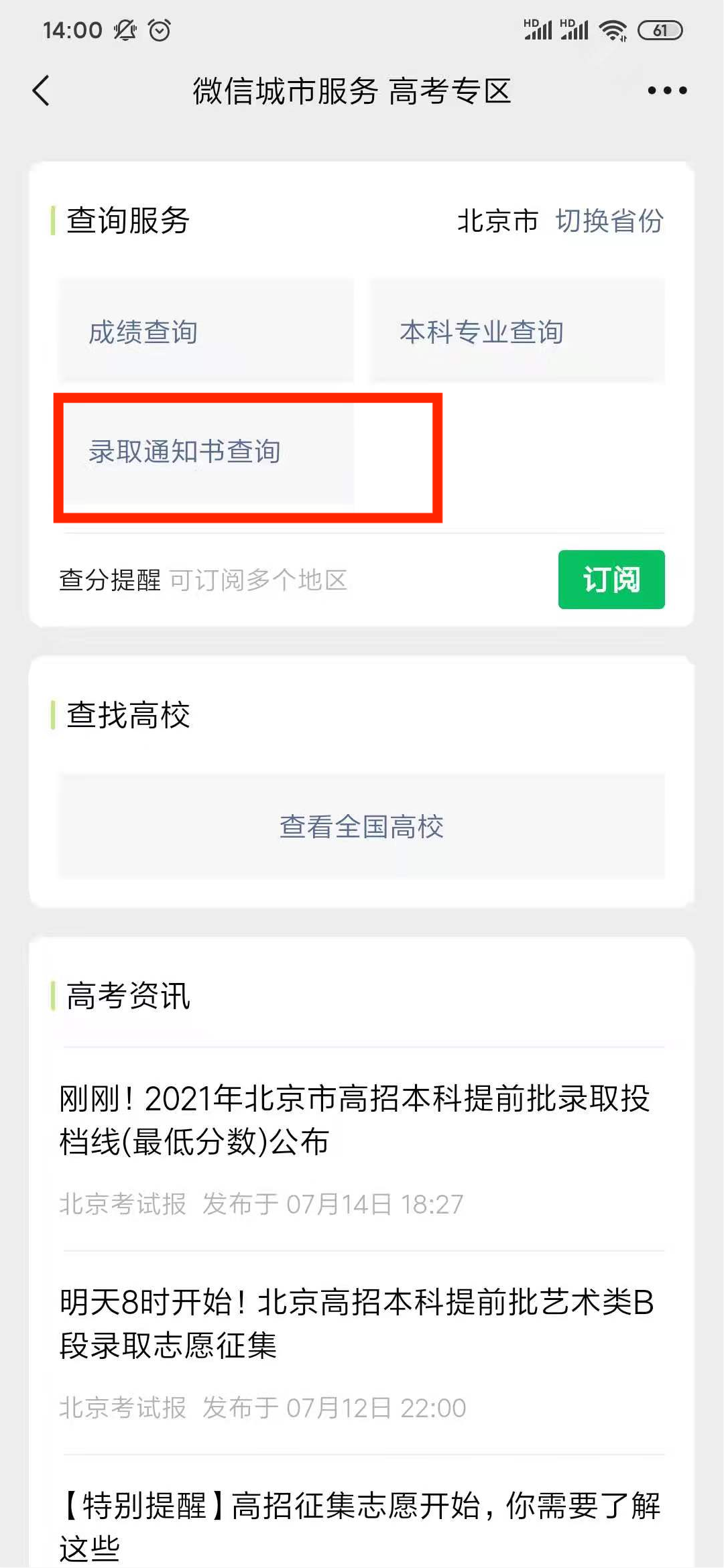Open article about 本科提前批录取投档线公布
This screenshot has width=724, height=1568.
[x=355, y=1119]
